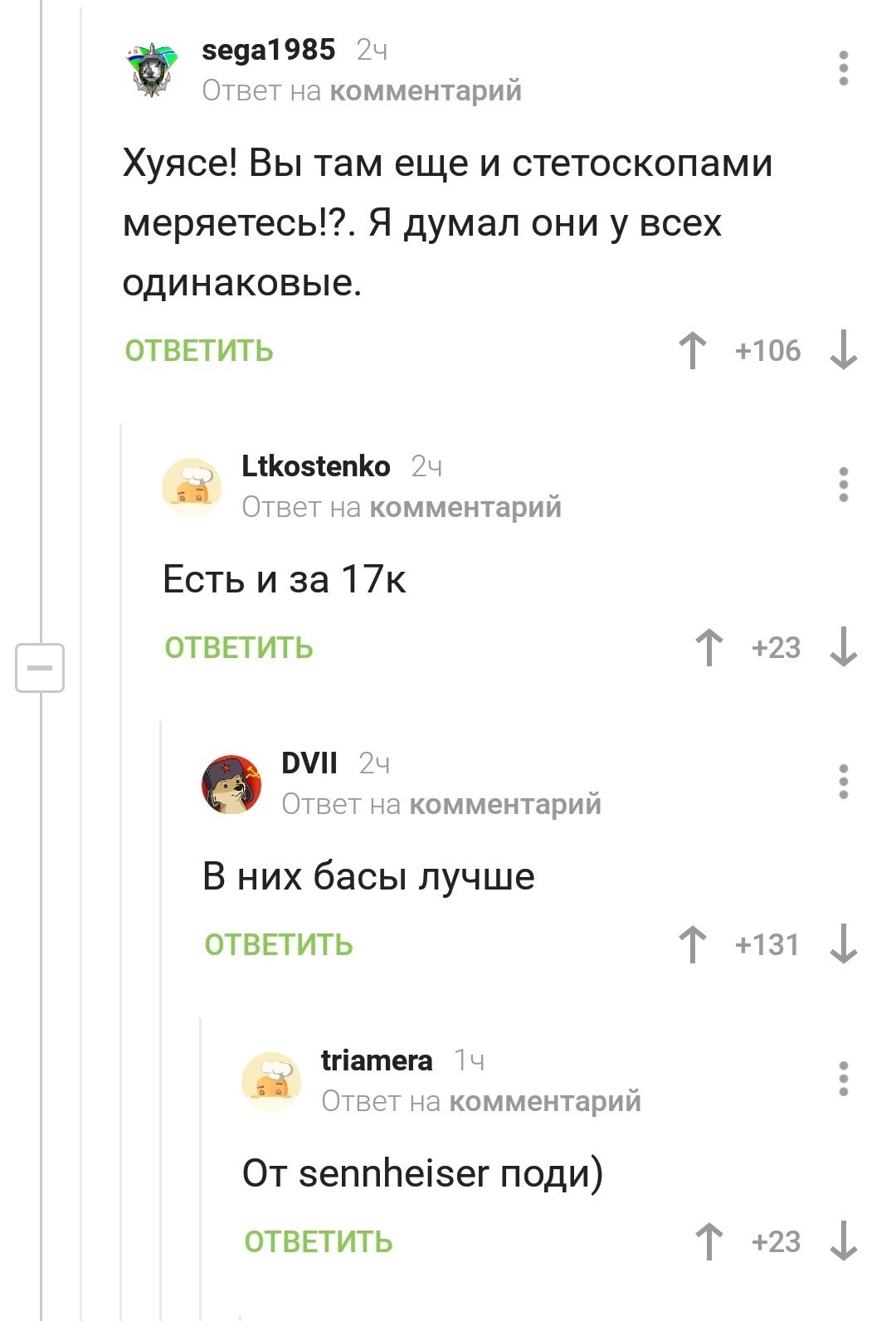The width and height of the screenshot is (896, 1321).
Task: Open overflow menu on triamera's comment
Action: coord(843,1079)
